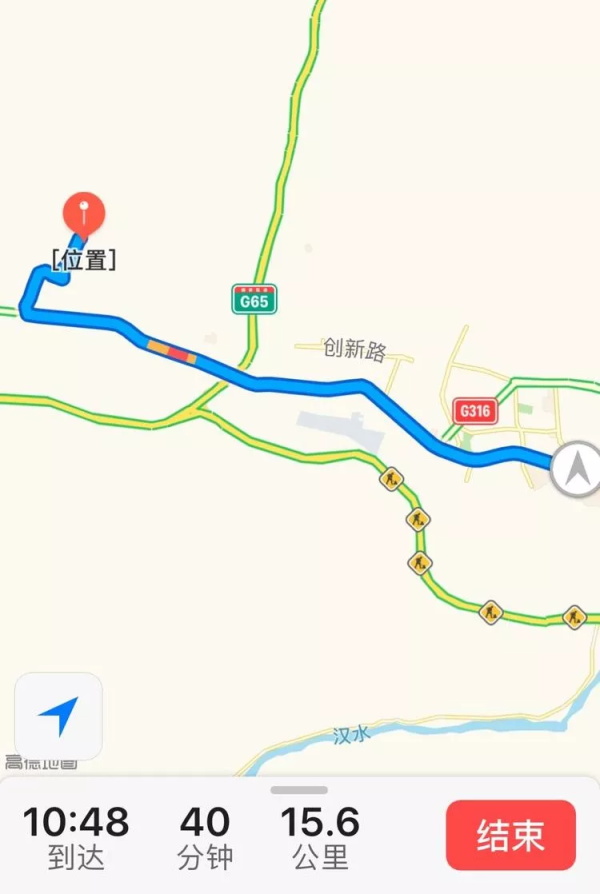Tap the red 结束 button to end navigation
The image size is (600, 894).
(510, 836)
